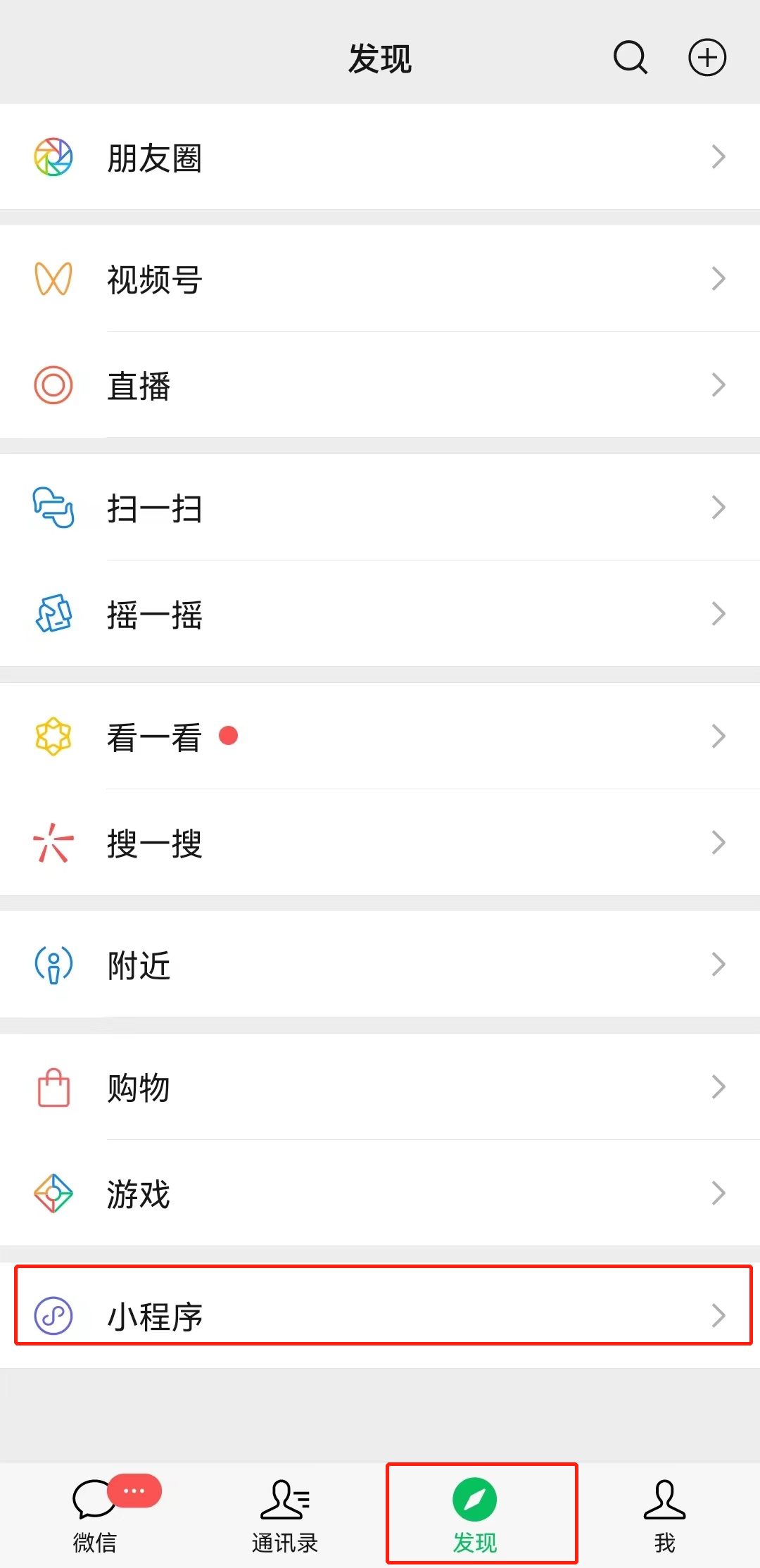Open 摇一摇 Shake
Viewport: 760px width, 1568px height.
(x=380, y=614)
